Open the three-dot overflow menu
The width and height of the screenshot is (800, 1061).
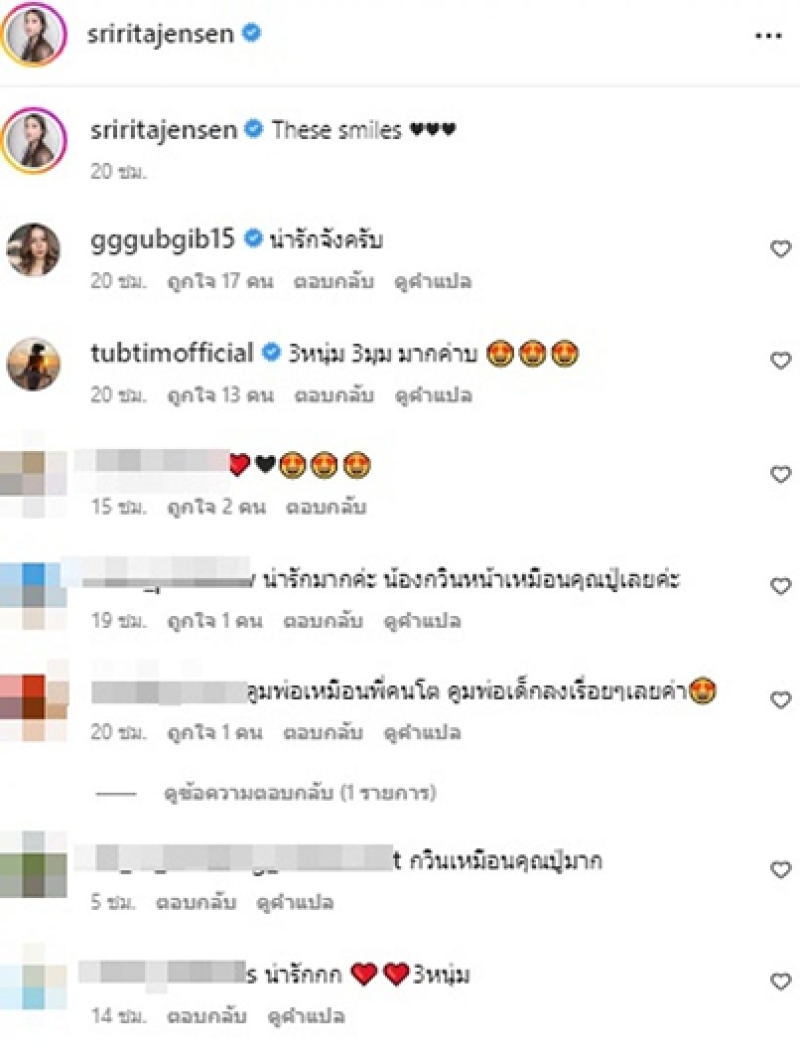pyautogui.click(x=767, y=35)
